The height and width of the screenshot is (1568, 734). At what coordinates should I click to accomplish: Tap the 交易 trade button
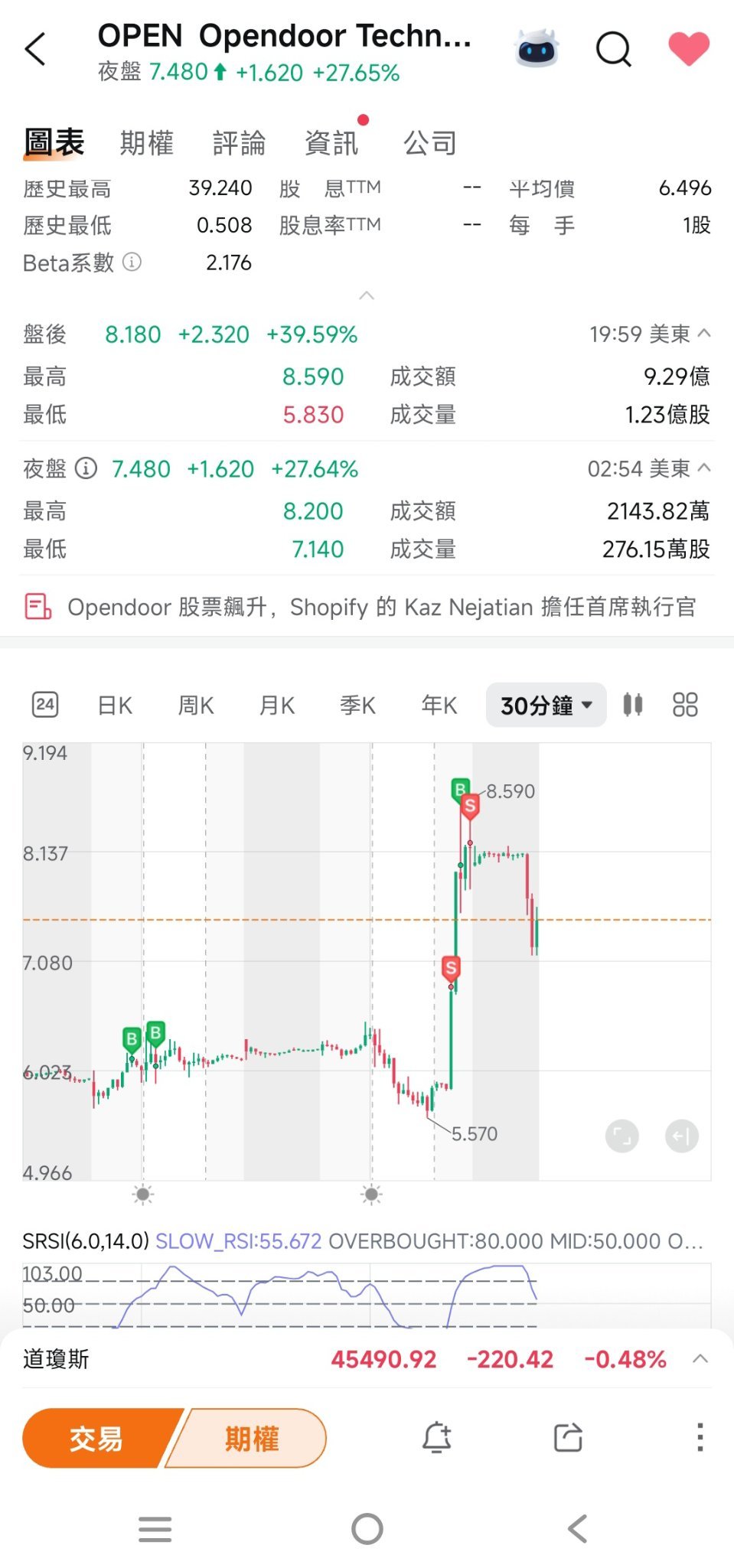point(95,1439)
